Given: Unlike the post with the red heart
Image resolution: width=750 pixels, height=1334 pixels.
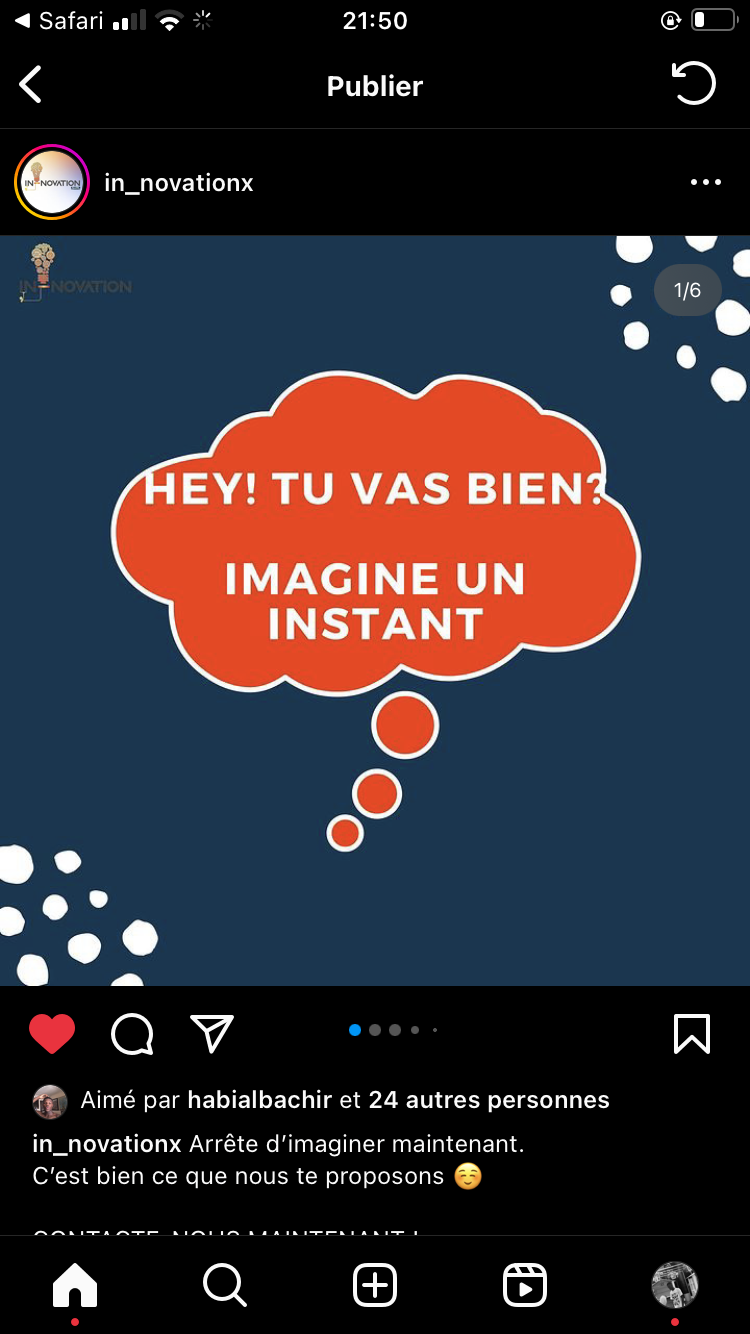Looking at the screenshot, I should [x=52, y=1034].
